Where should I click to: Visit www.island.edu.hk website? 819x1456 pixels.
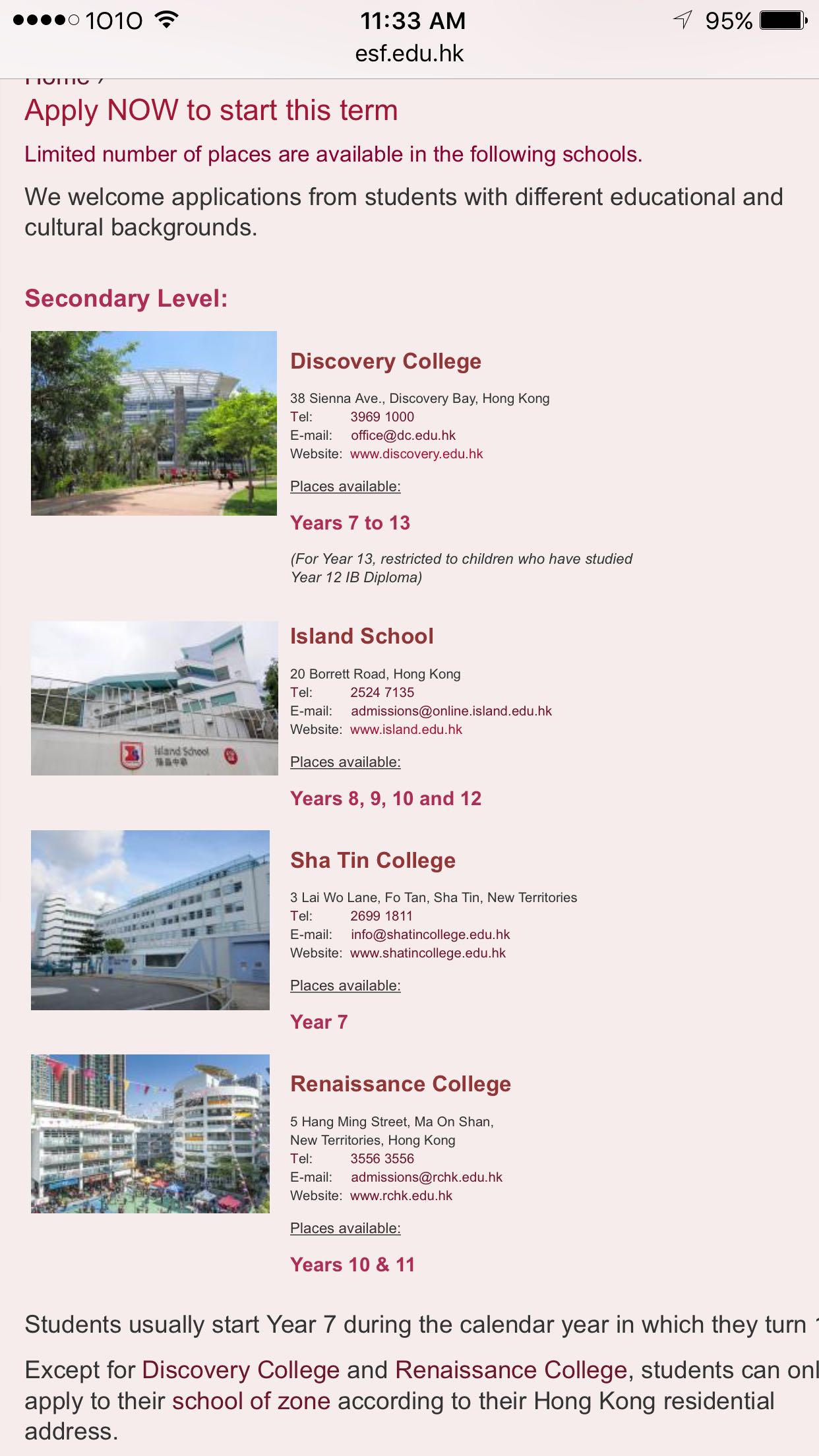point(406,729)
